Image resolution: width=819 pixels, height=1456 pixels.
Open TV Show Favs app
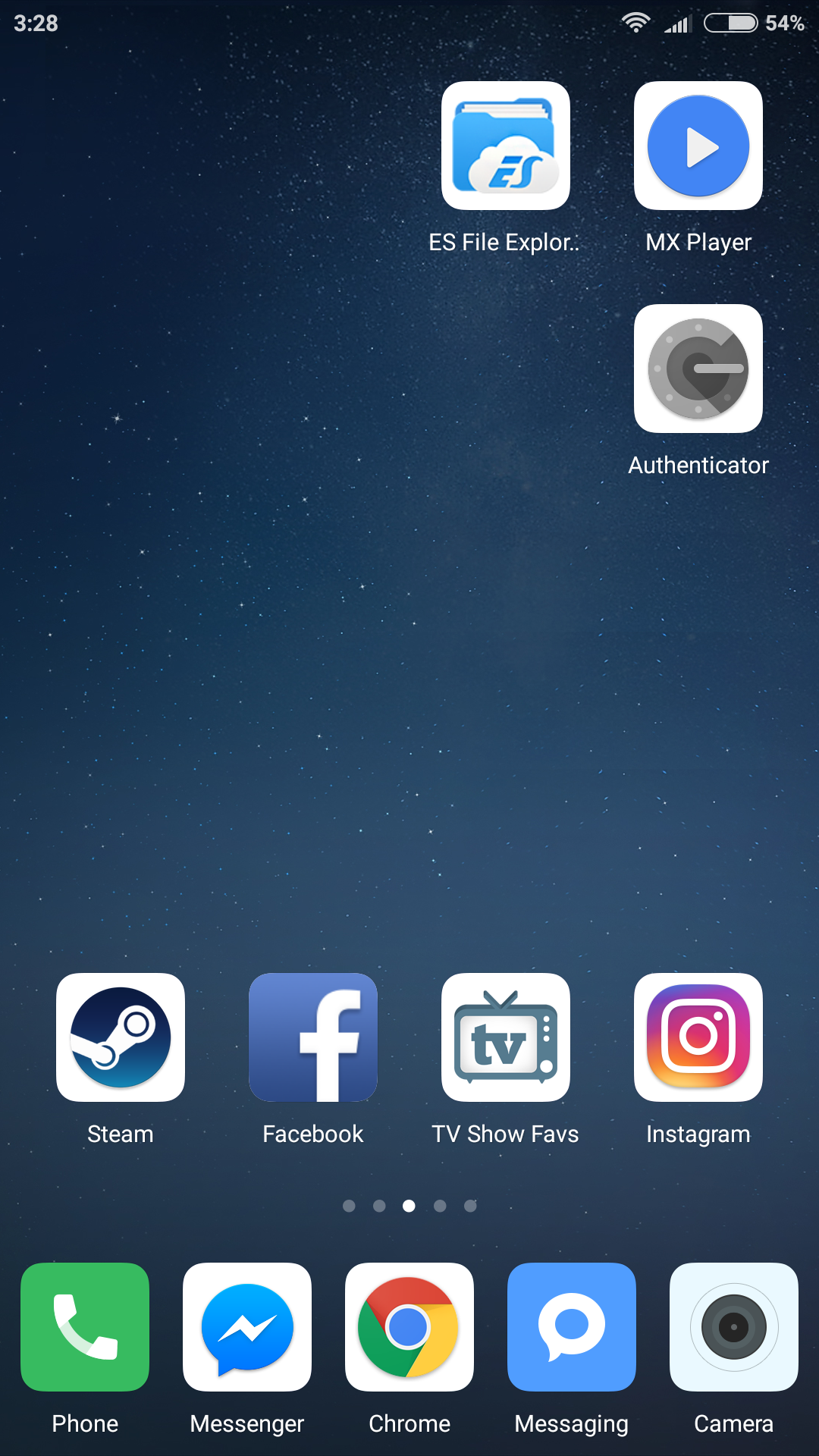pyautogui.click(x=506, y=1037)
